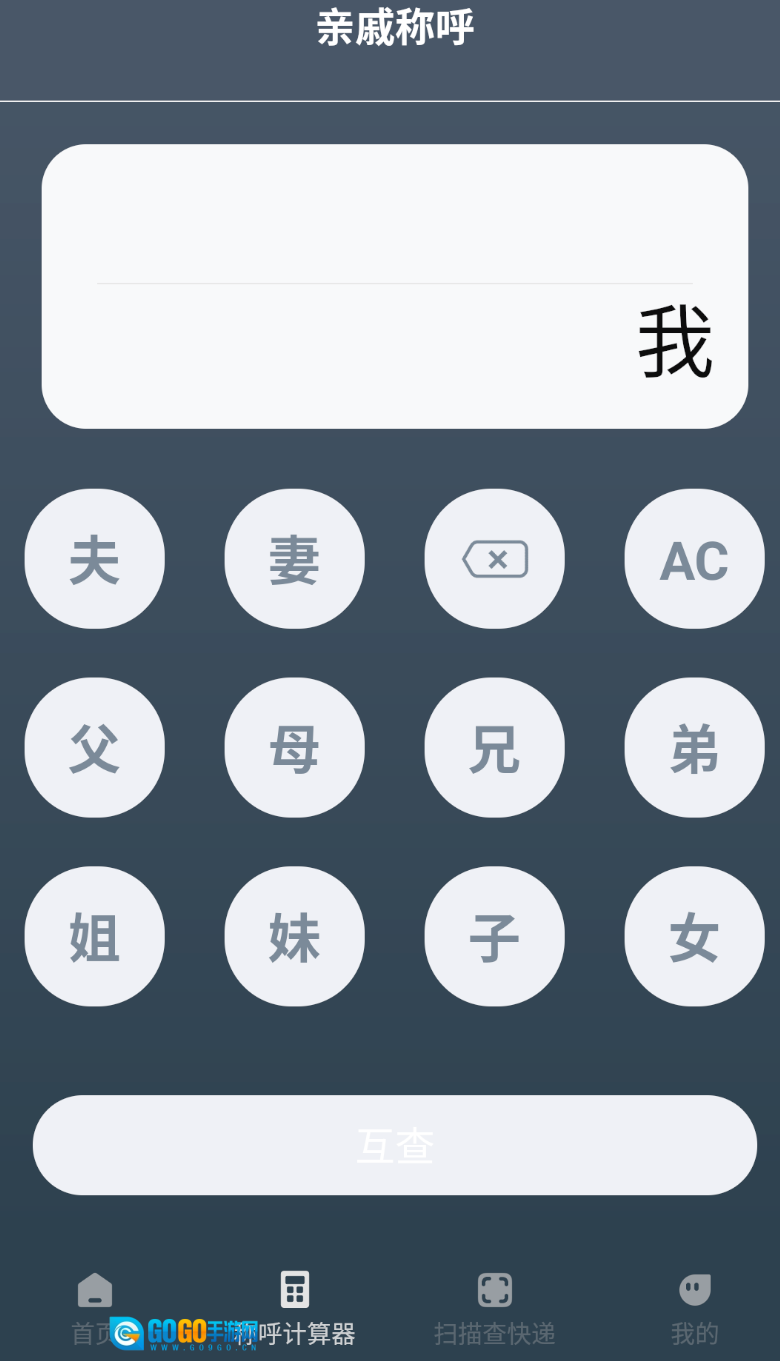This screenshot has width=780, height=1361.
Task: Choose the 姐 (older sister) key
Action: [x=95, y=937]
